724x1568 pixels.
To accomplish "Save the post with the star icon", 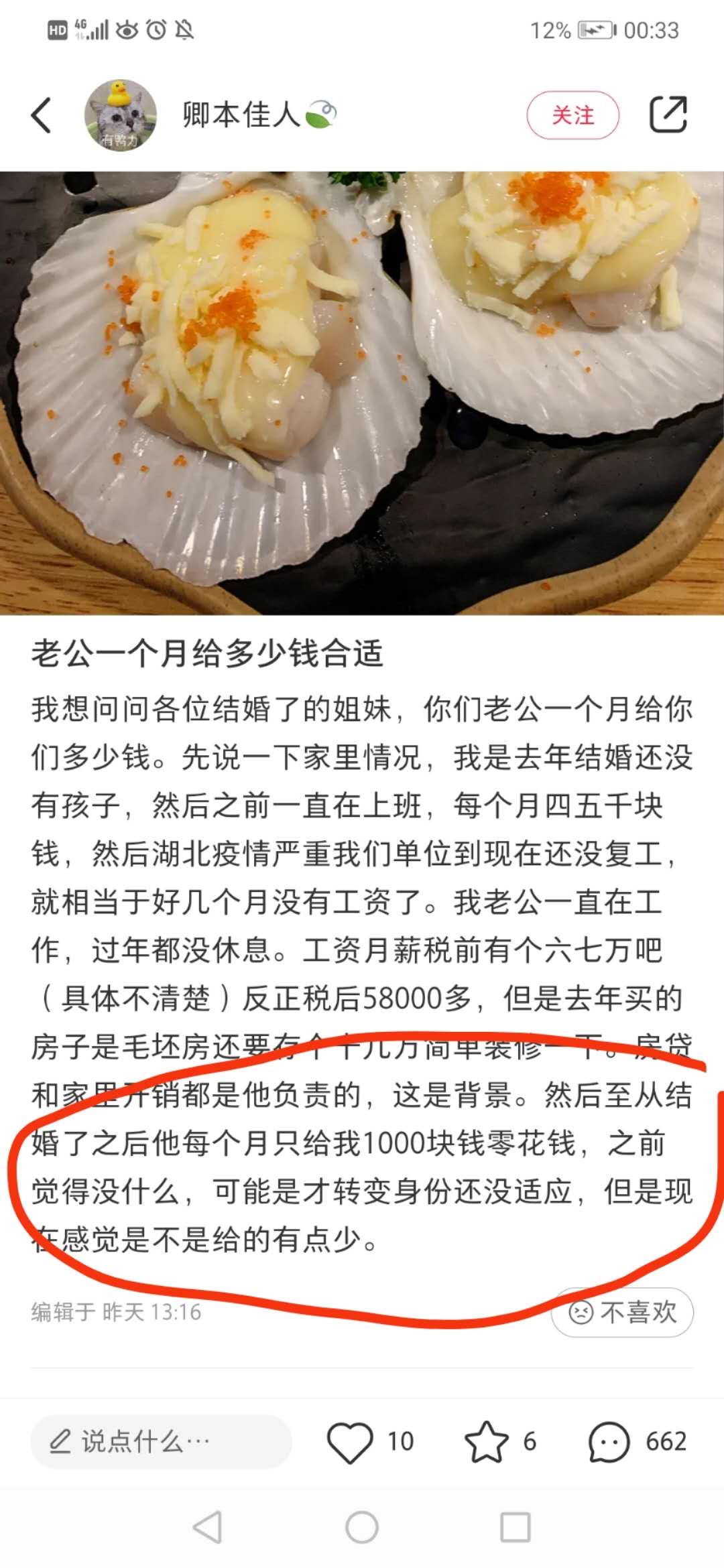I will (x=486, y=1441).
